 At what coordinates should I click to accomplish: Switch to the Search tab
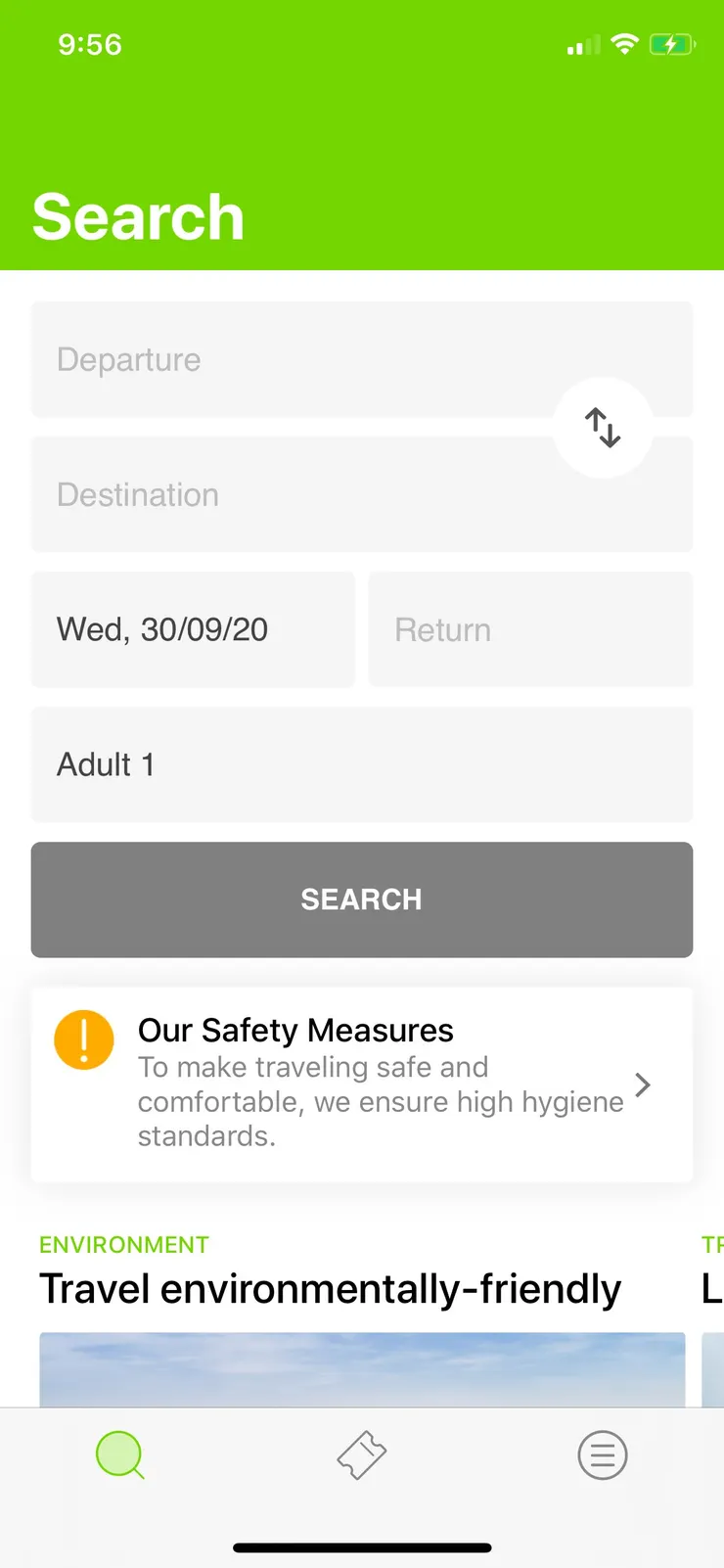(120, 1455)
